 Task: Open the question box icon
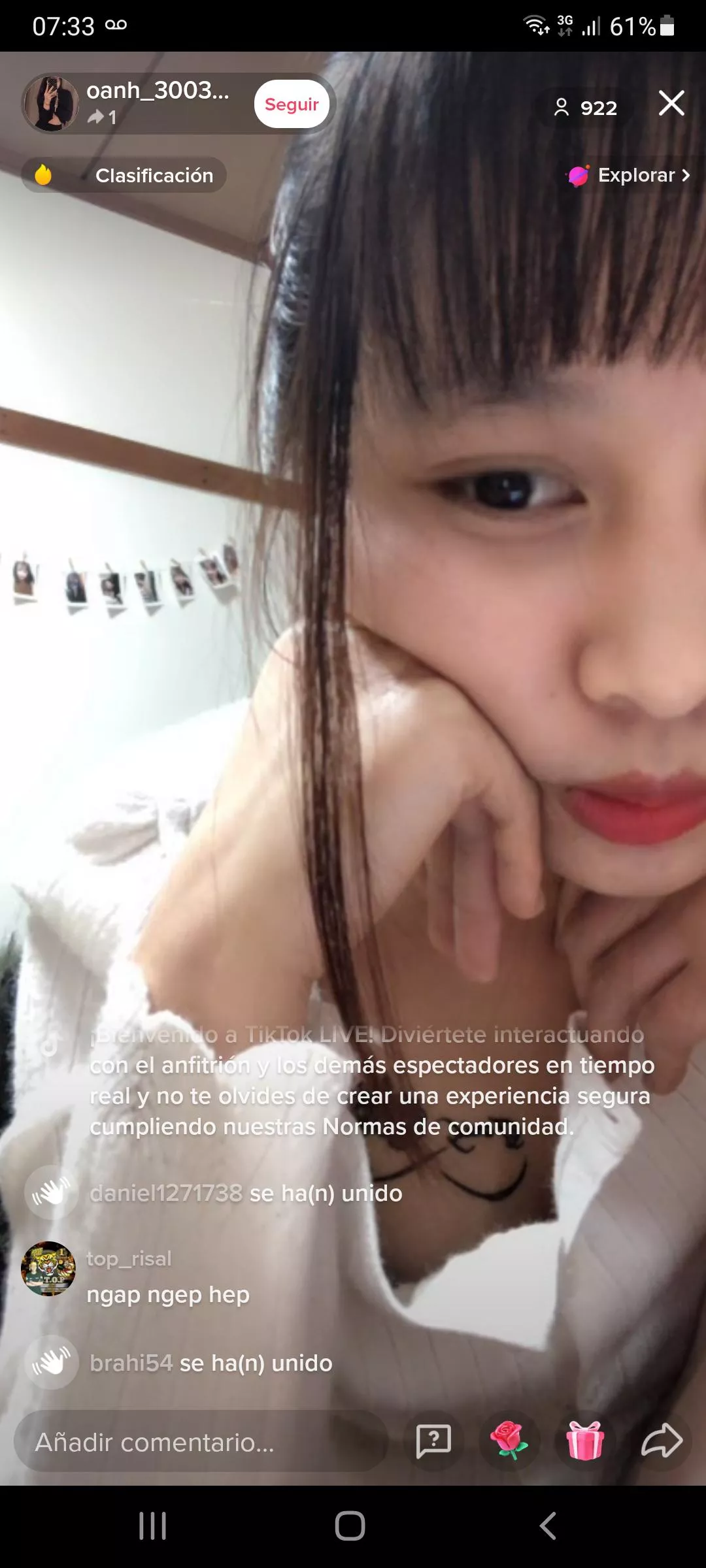[x=433, y=1441]
